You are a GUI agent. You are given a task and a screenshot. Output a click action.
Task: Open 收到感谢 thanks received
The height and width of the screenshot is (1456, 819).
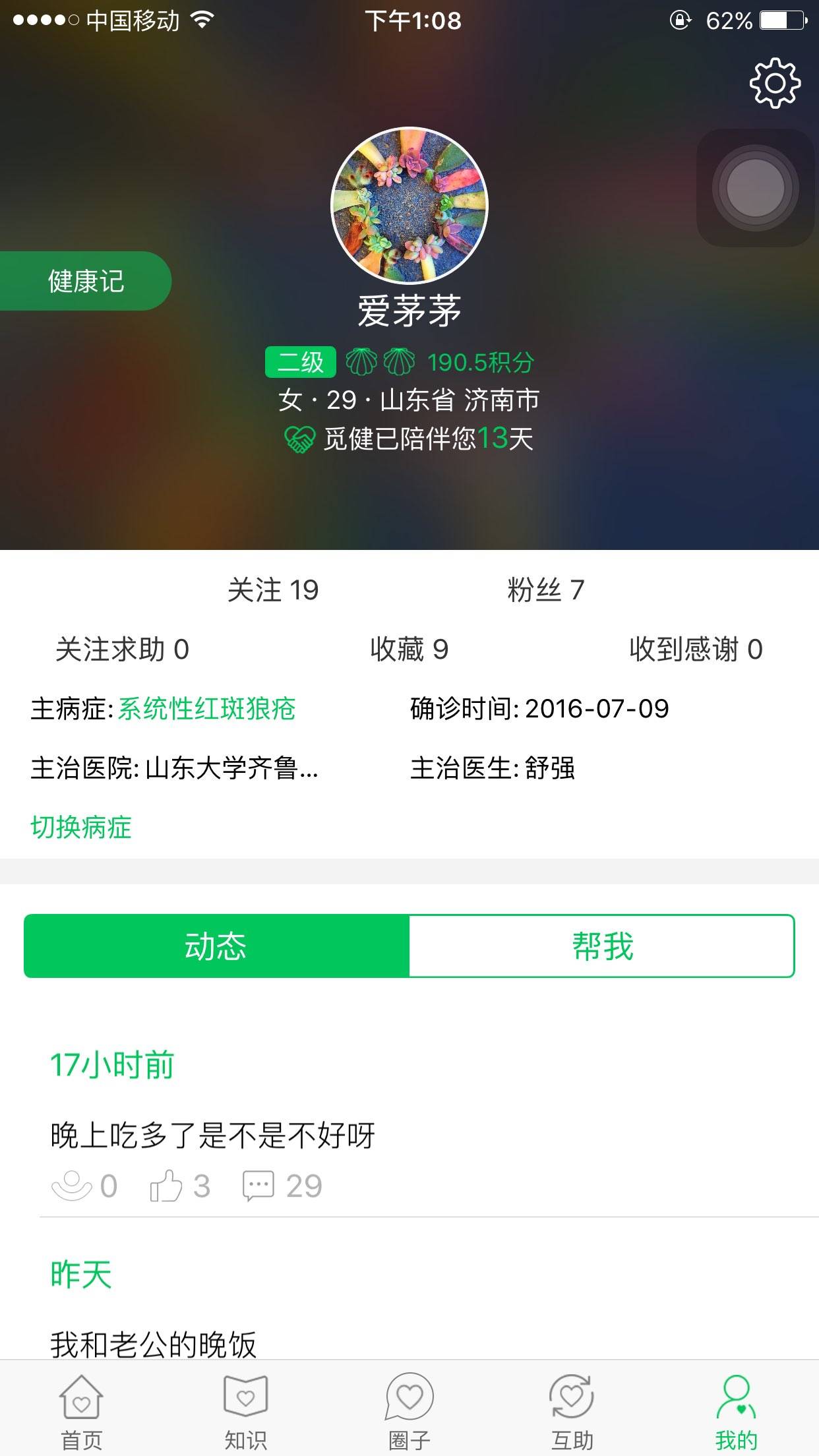coord(696,650)
